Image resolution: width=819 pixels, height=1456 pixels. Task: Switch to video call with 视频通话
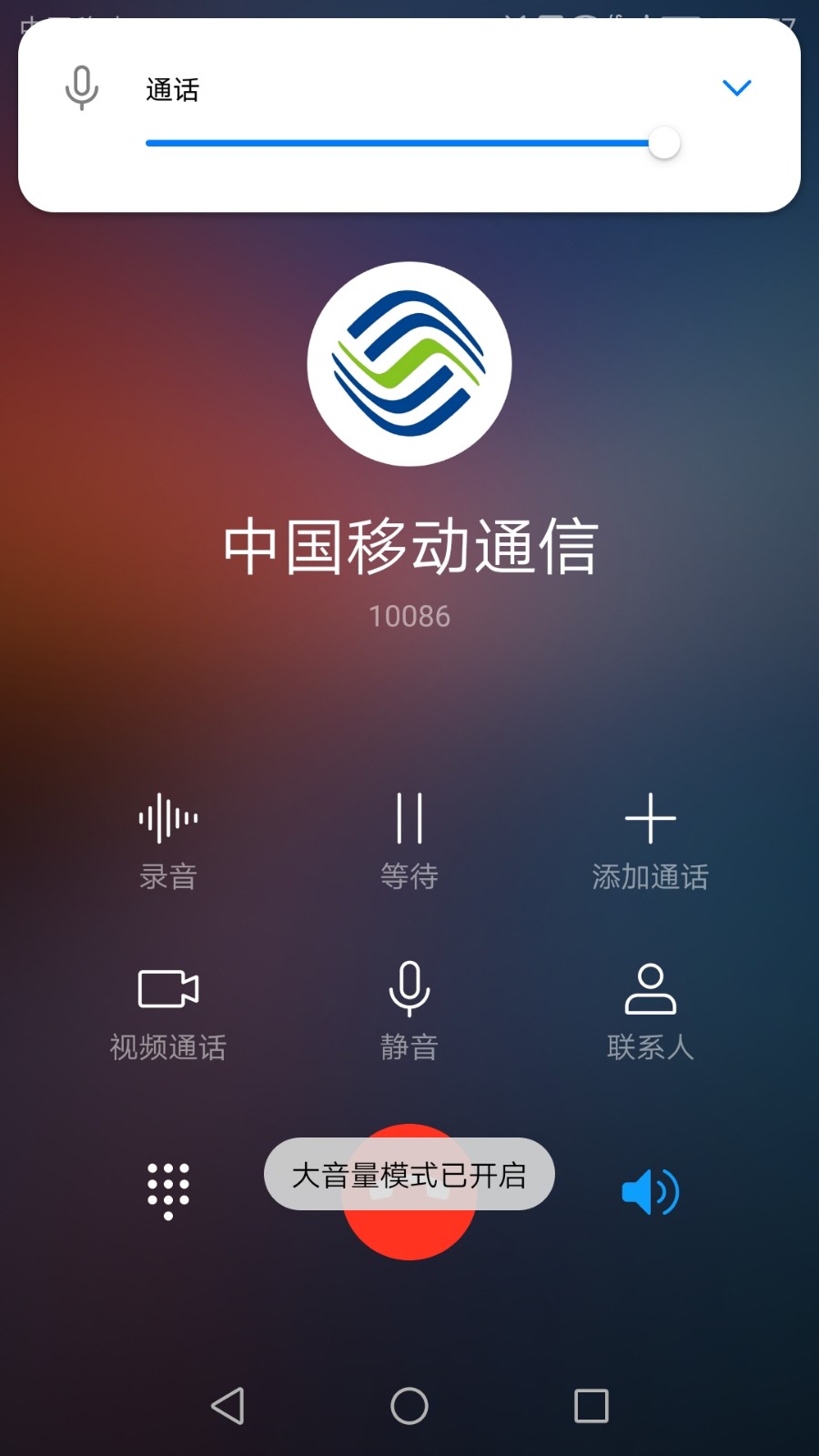point(167,1012)
